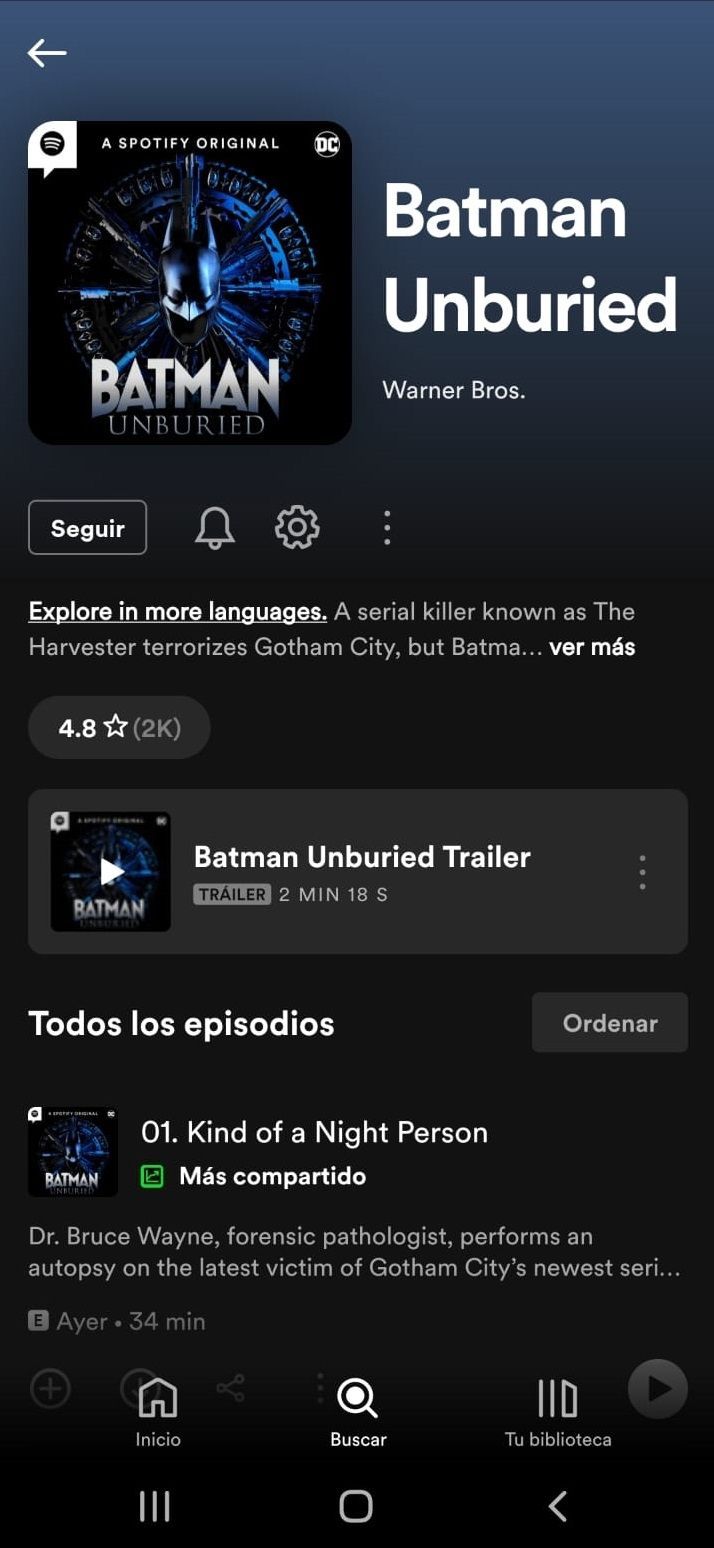
Task: Open Explore in more languages link
Action: pyautogui.click(x=178, y=611)
